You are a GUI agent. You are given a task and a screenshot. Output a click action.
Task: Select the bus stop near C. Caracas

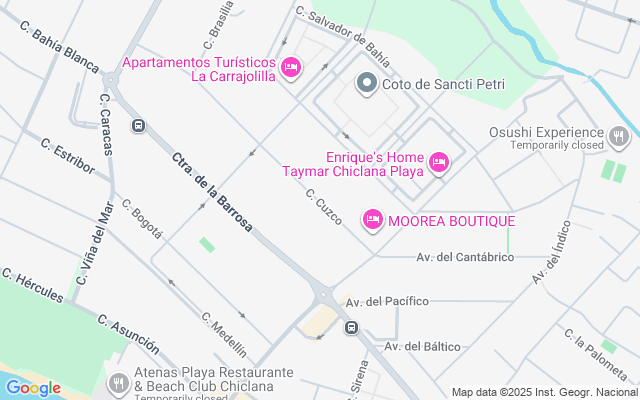pyautogui.click(x=138, y=126)
